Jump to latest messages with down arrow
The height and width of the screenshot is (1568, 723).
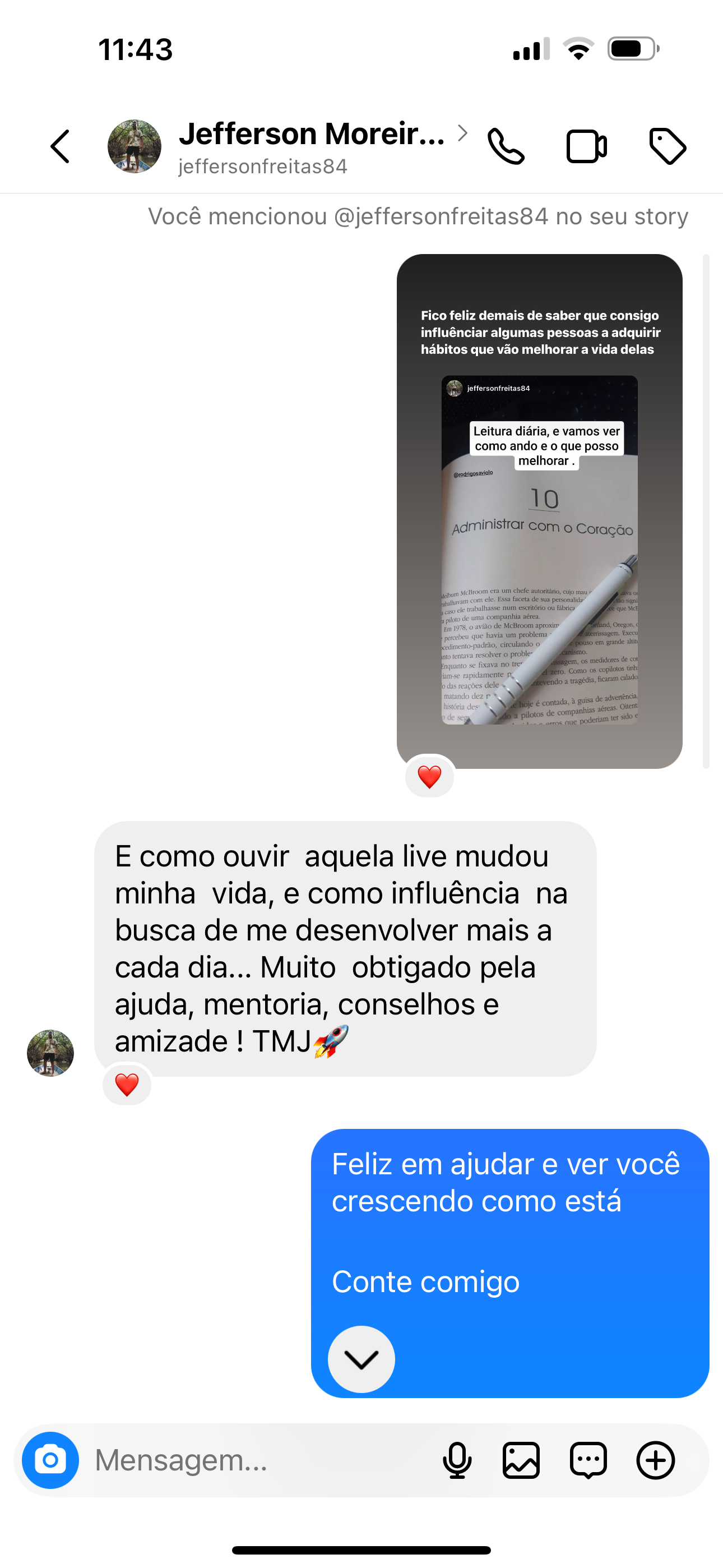[x=361, y=1359]
